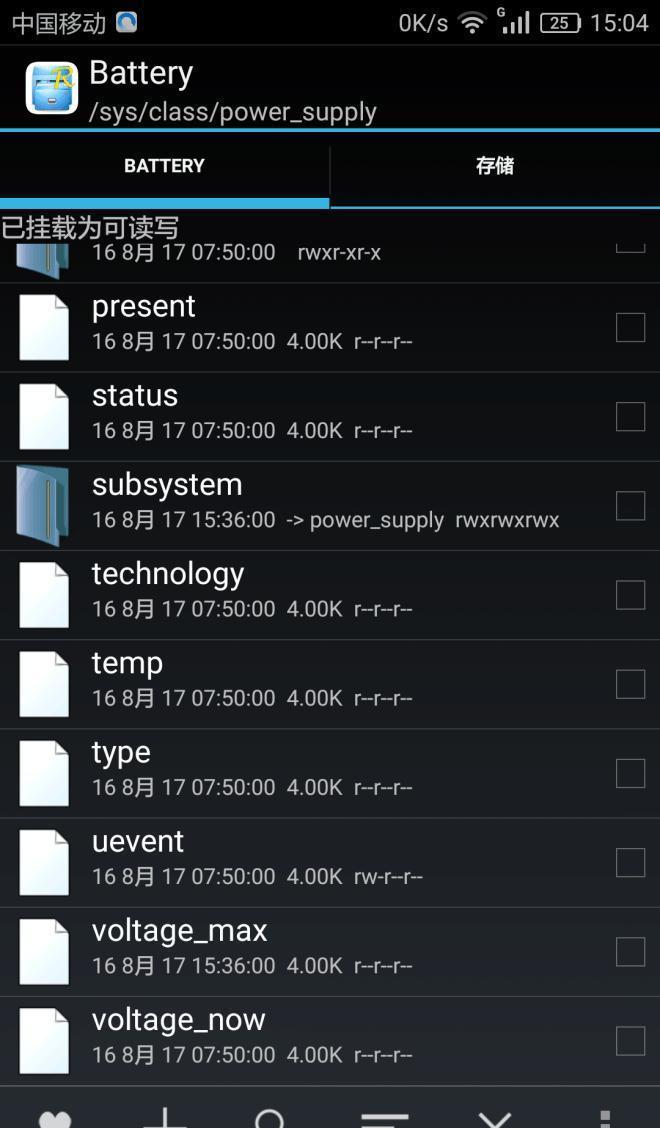Open the type file
This screenshot has height=1128, width=660.
click(x=121, y=752)
